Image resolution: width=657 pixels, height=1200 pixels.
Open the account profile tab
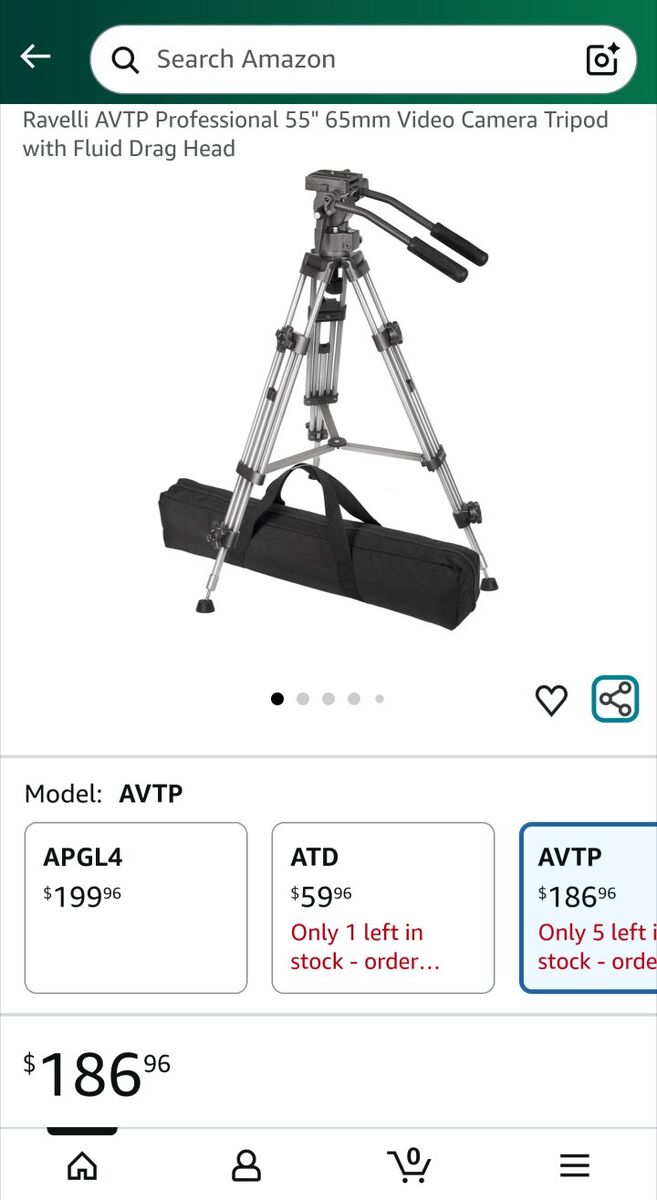[246, 1165]
